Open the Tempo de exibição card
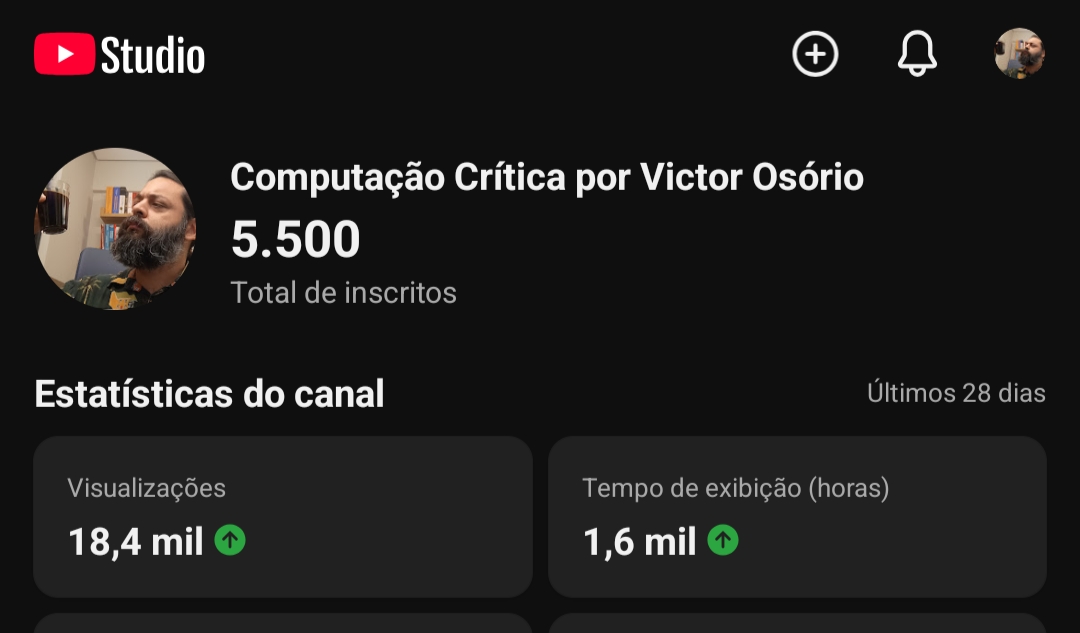The height and width of the screenshot is (633, 1080). point(797,517)
